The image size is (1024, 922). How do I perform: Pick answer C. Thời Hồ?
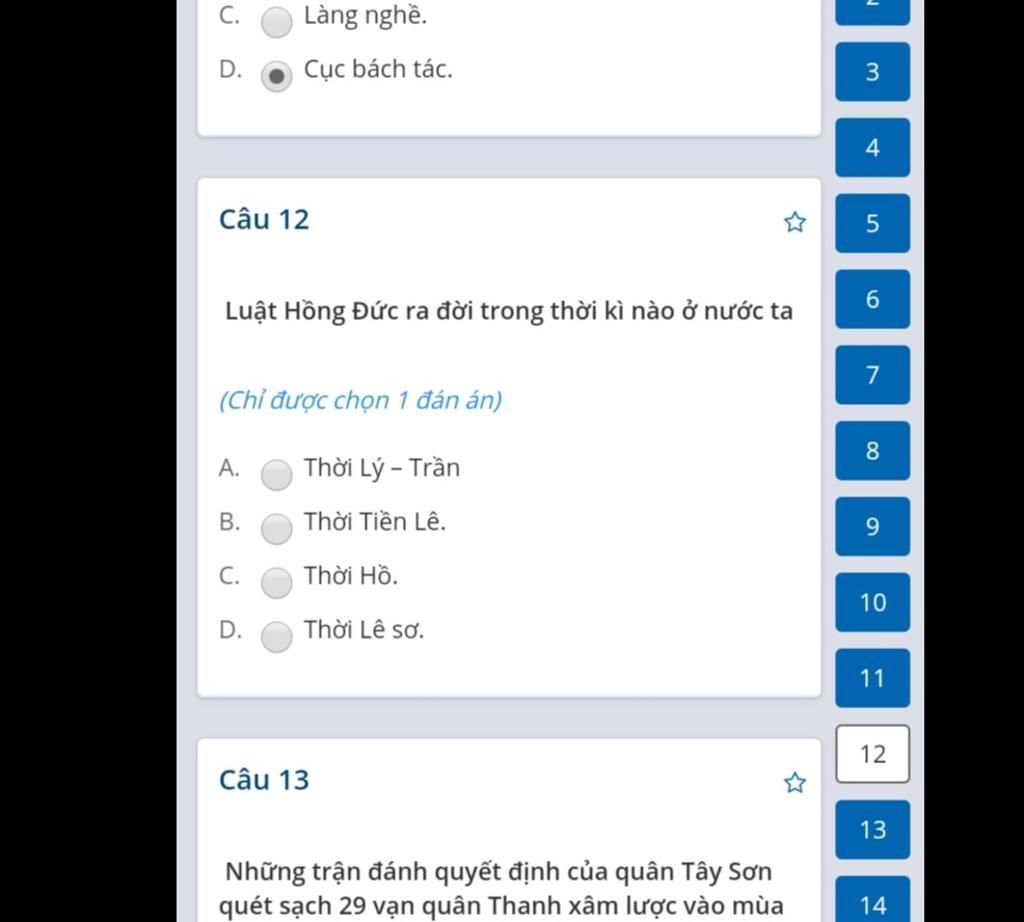point(277,583)
